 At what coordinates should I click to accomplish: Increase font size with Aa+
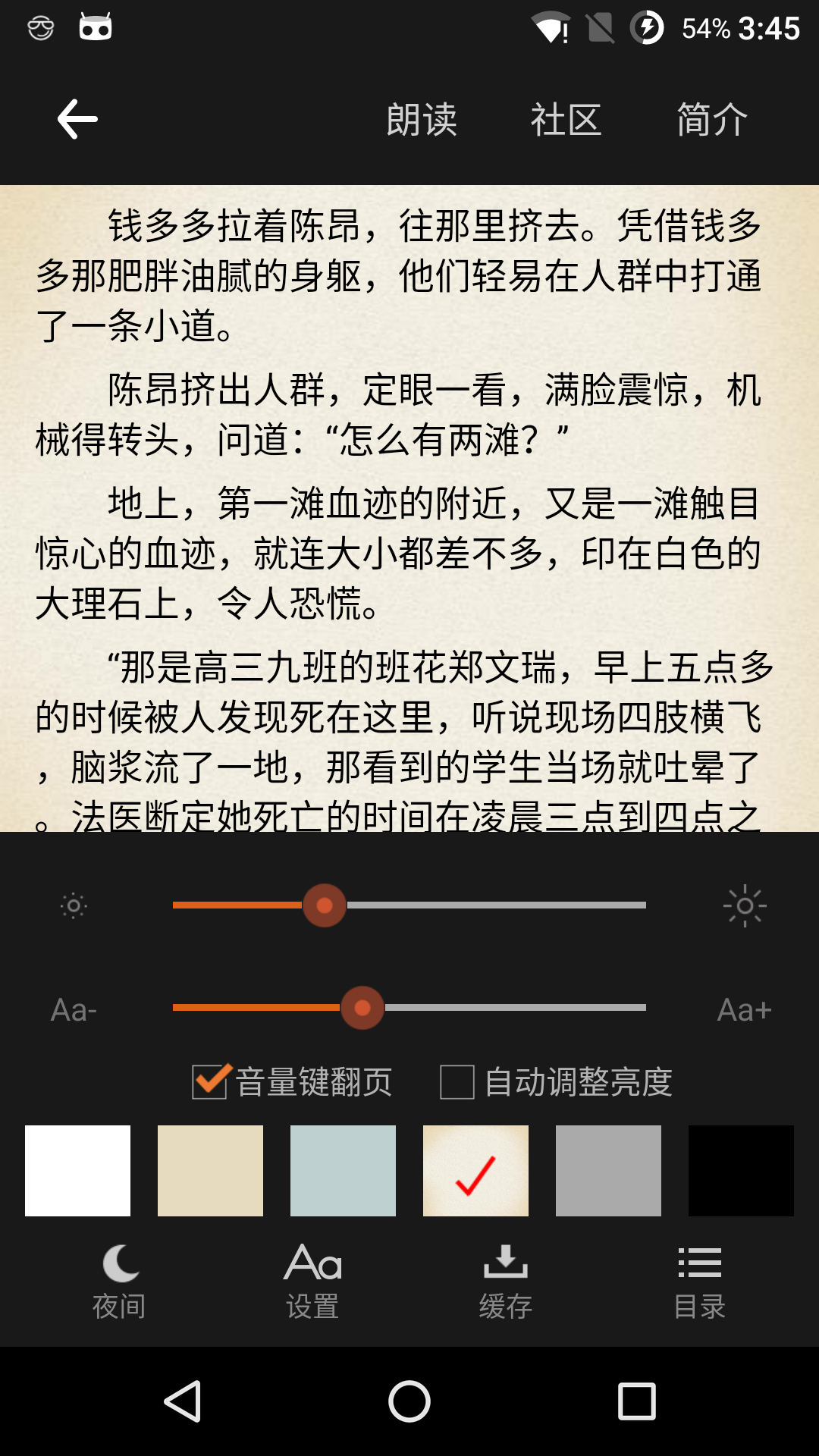click(x=745, y=1009)
